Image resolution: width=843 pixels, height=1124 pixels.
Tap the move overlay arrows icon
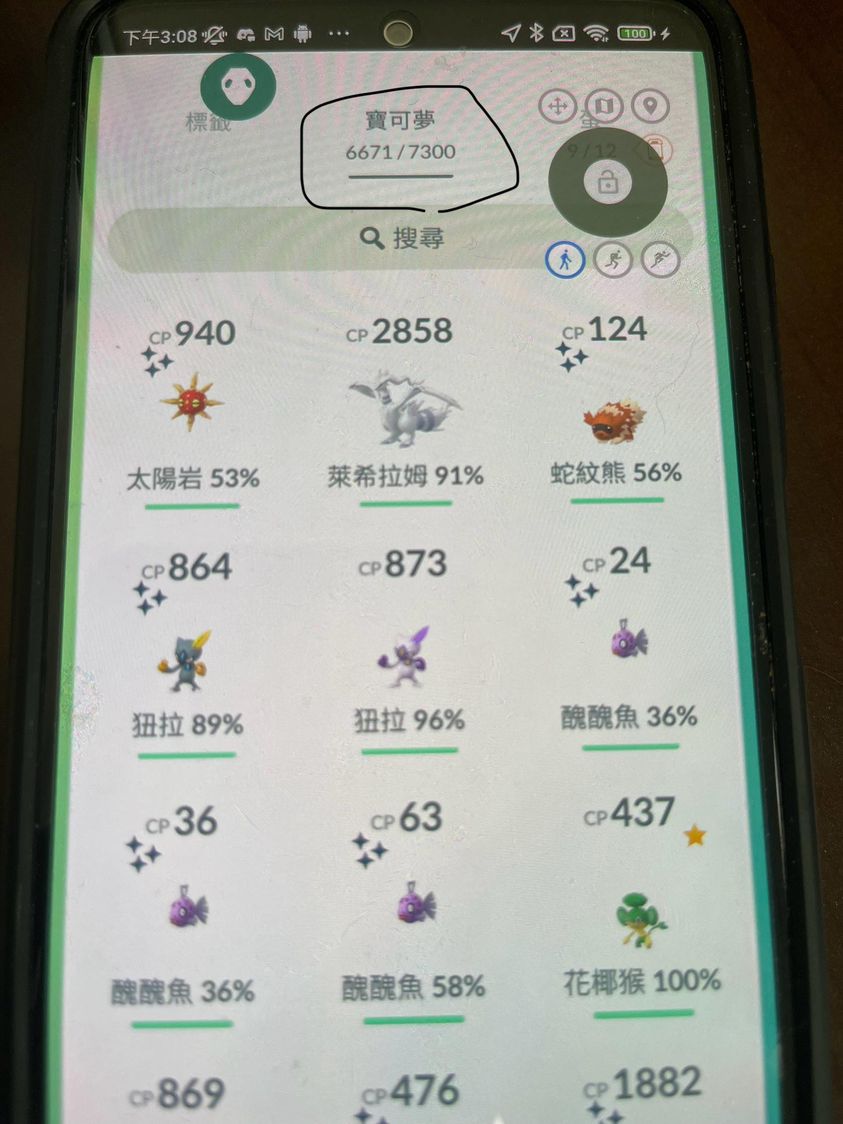pos(557,107)
